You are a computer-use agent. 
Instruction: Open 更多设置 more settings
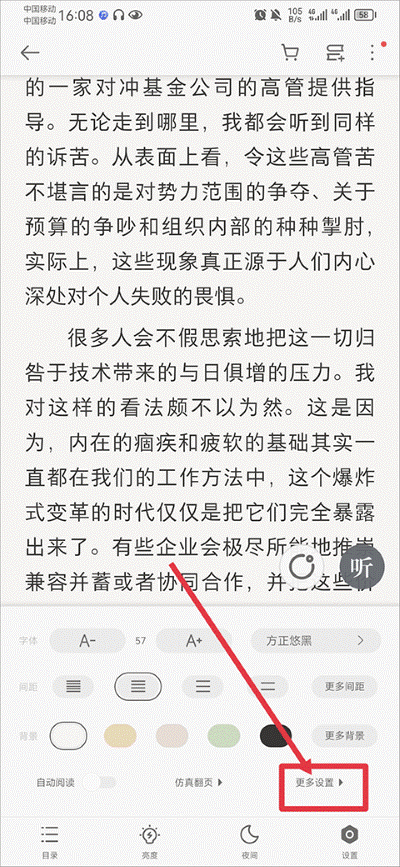(x=320, y=782)
